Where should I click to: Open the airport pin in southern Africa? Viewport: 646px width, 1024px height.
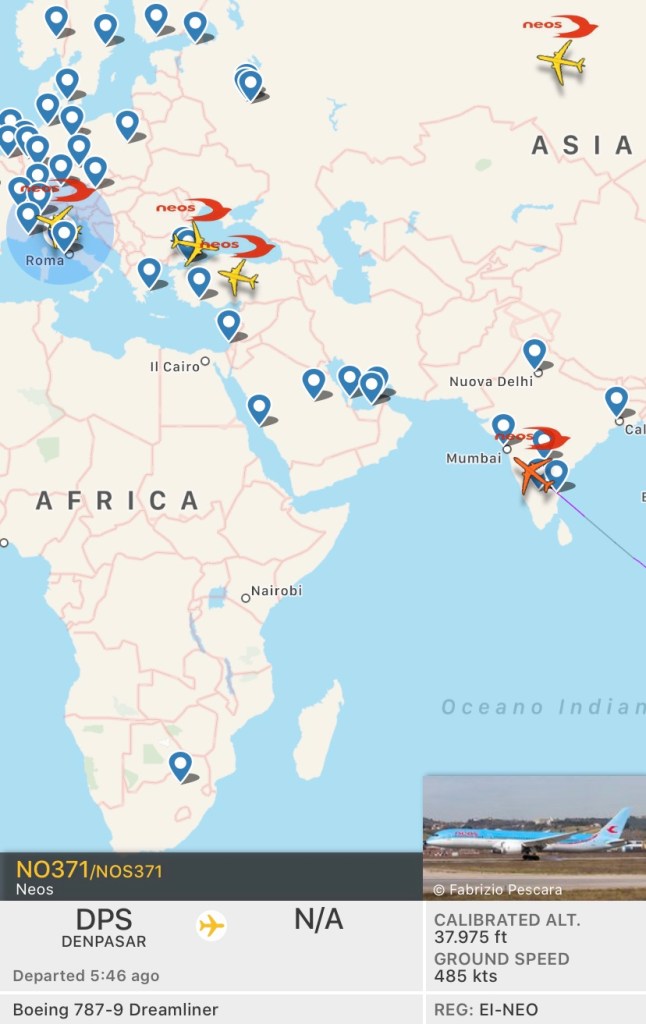coord(180,766)
